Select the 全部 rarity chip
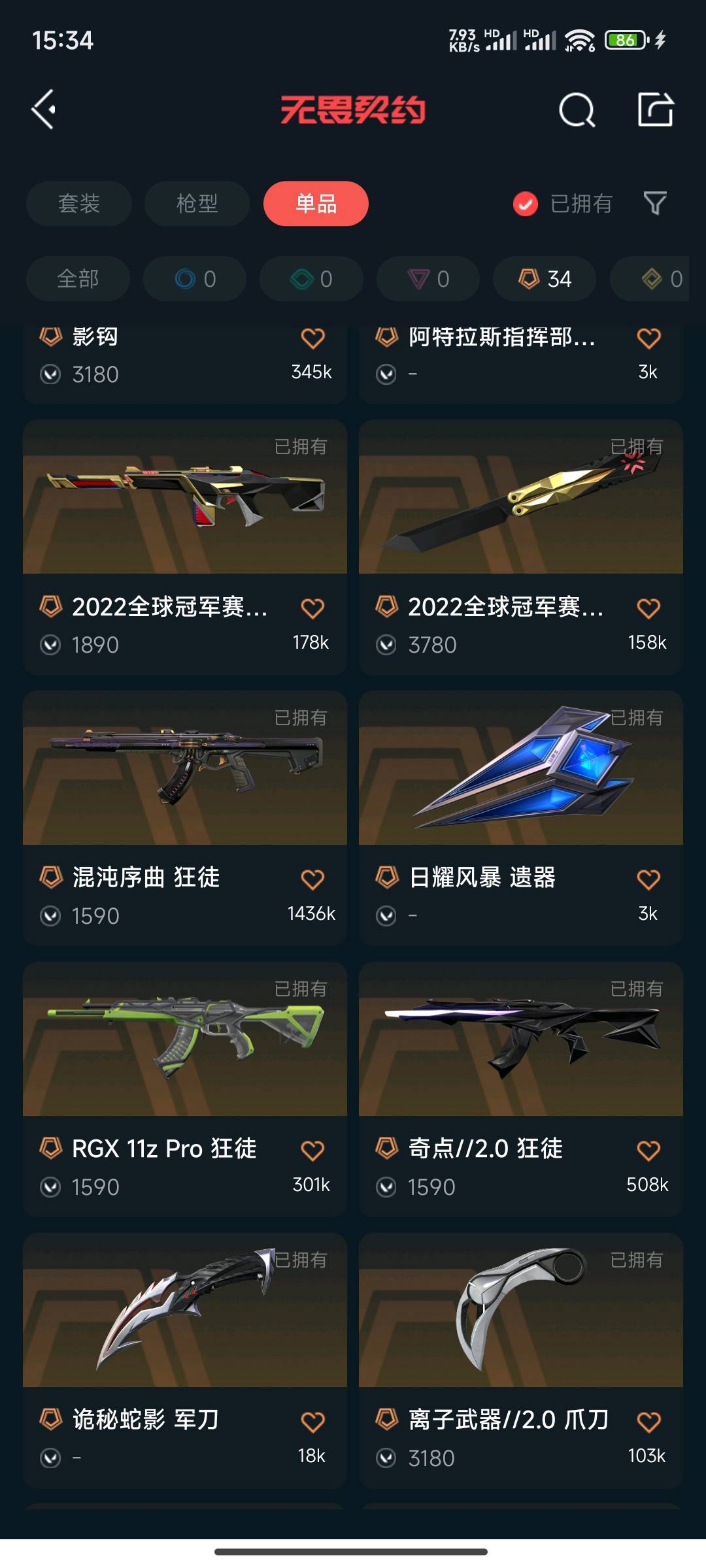The image size is (706, 1568). tap(78, 279)
